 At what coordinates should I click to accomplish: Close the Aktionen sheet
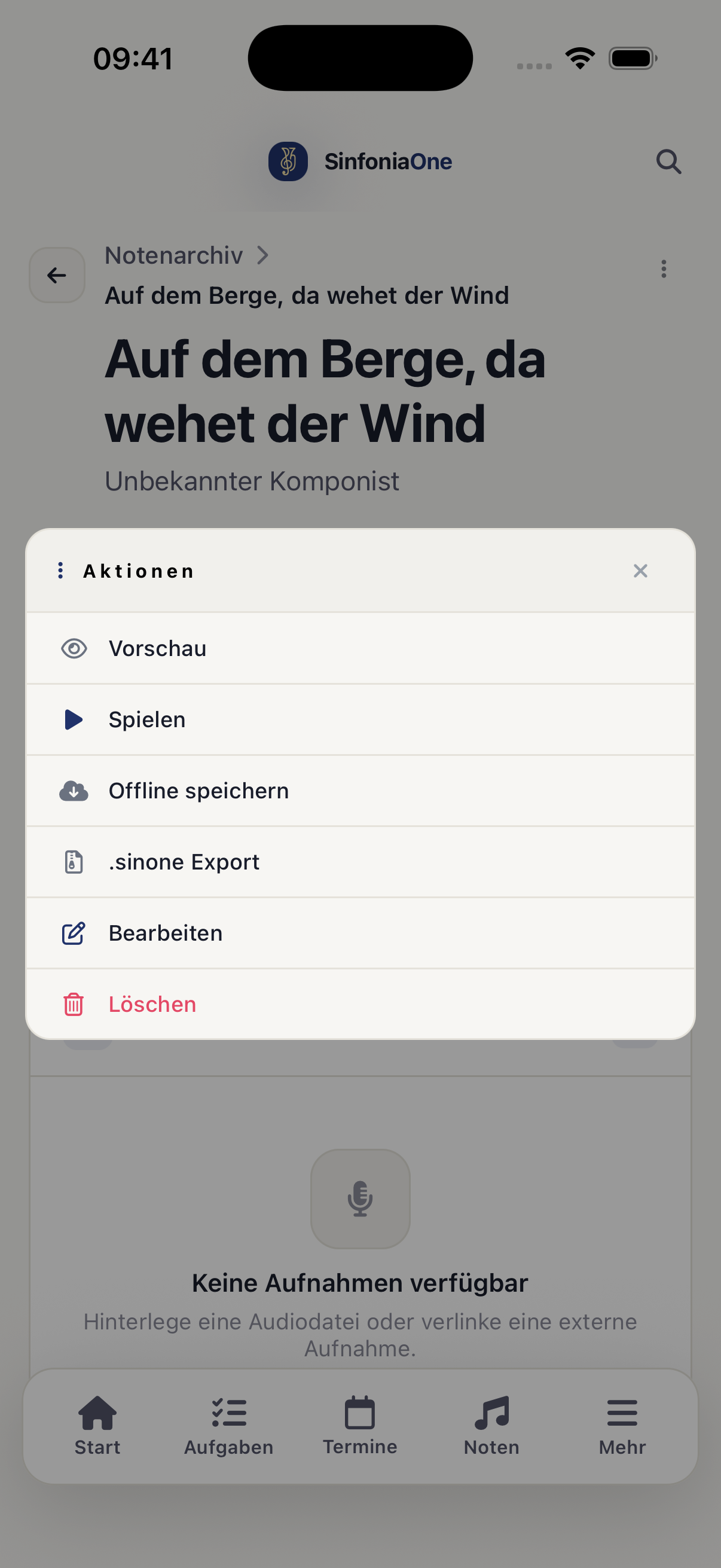pos(640,571)
